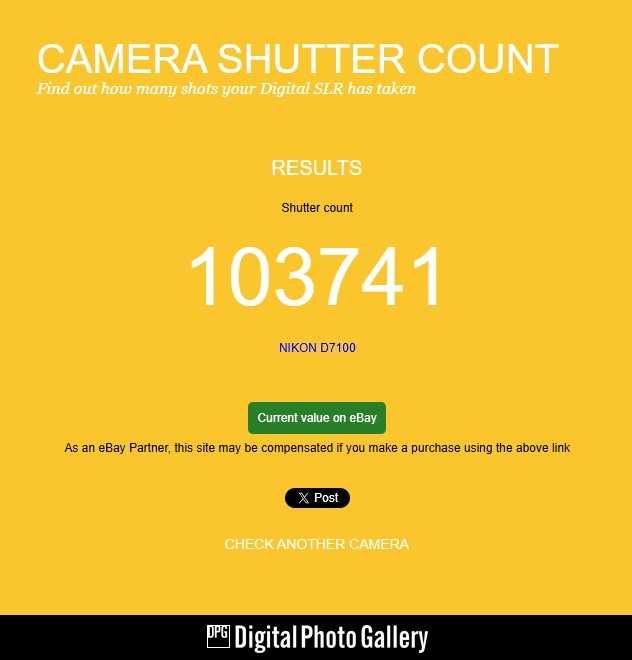The height and width of the screenshot is (660, 632).
Task: Go to Camera Shutter Count home title
Action: coord(297,59)
